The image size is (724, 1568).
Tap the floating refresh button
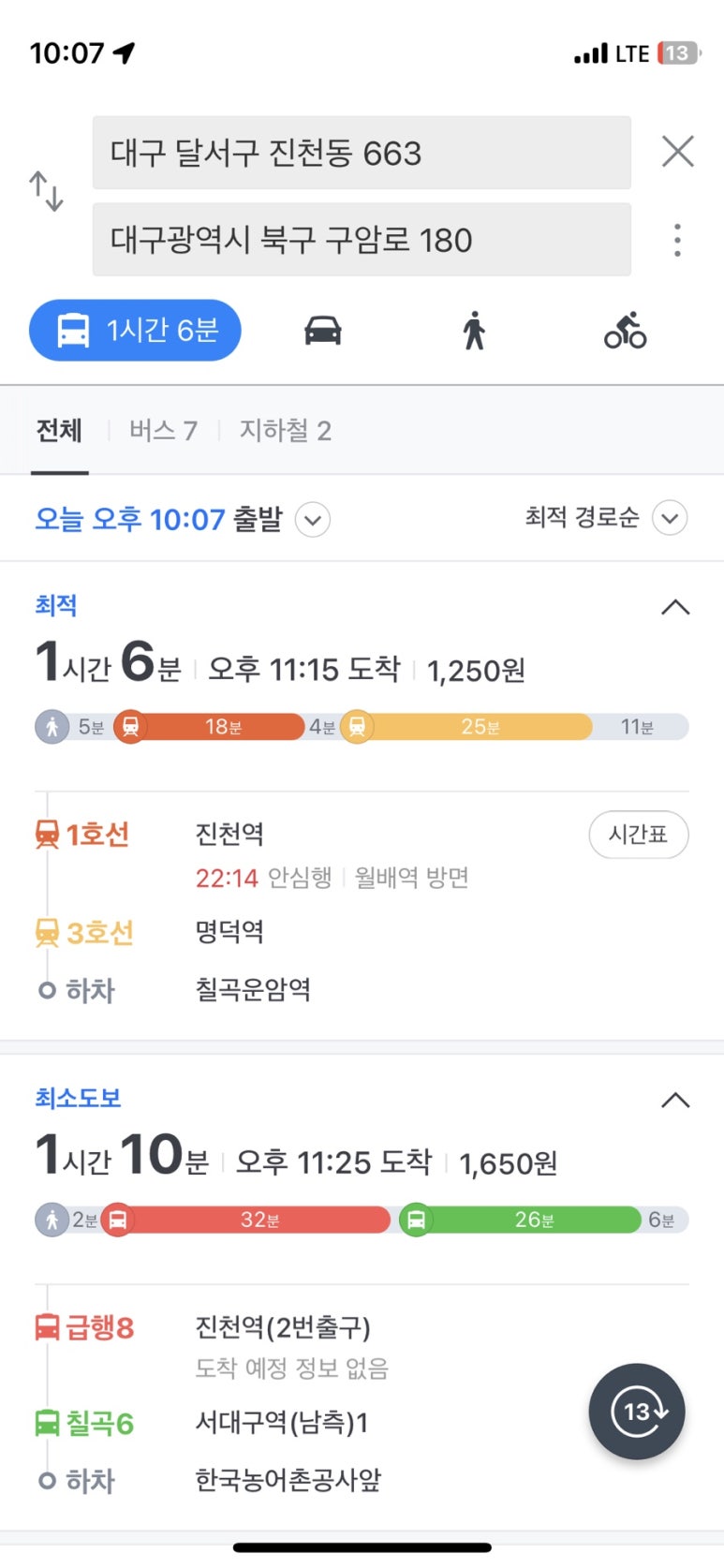(637, 1412)
